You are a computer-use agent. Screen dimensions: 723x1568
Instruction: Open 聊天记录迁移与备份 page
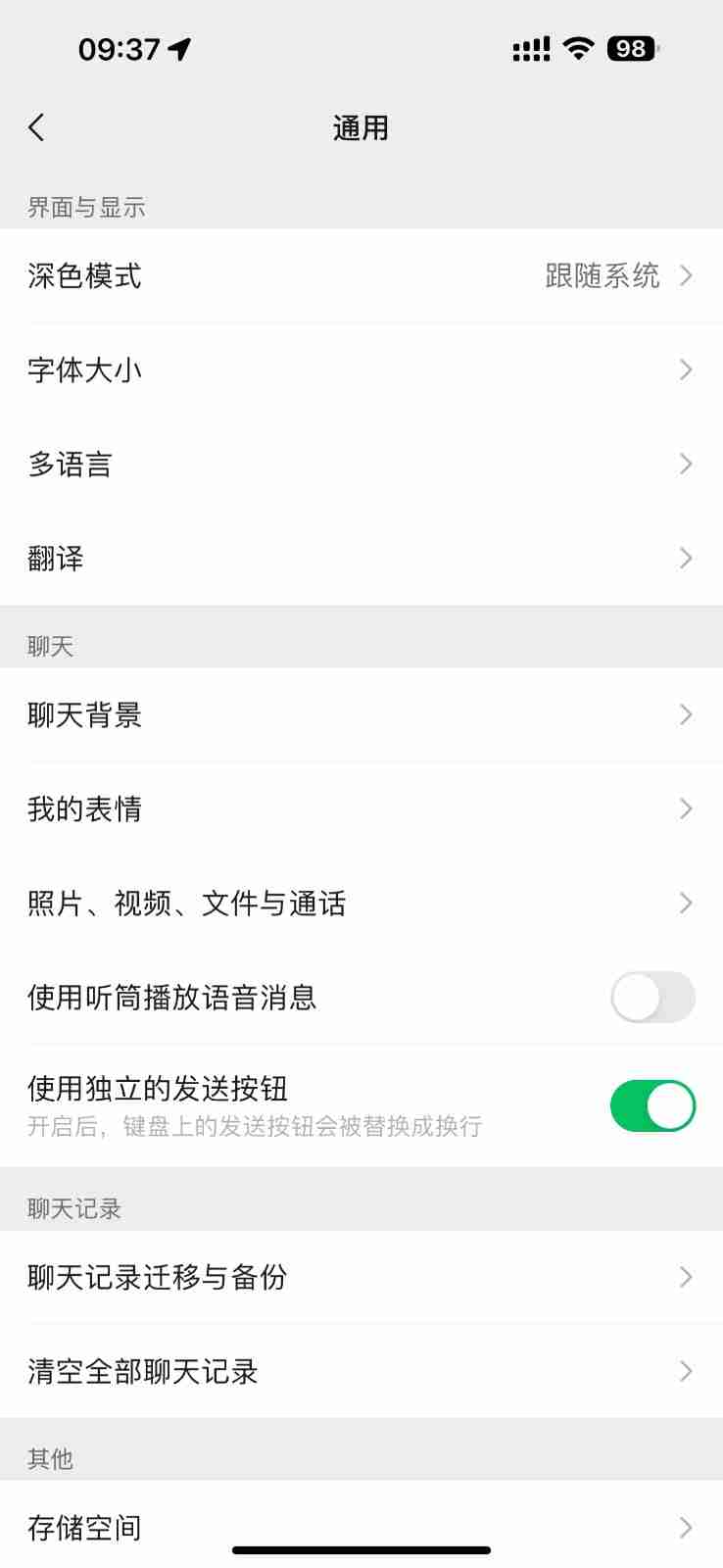[361, 1277]
